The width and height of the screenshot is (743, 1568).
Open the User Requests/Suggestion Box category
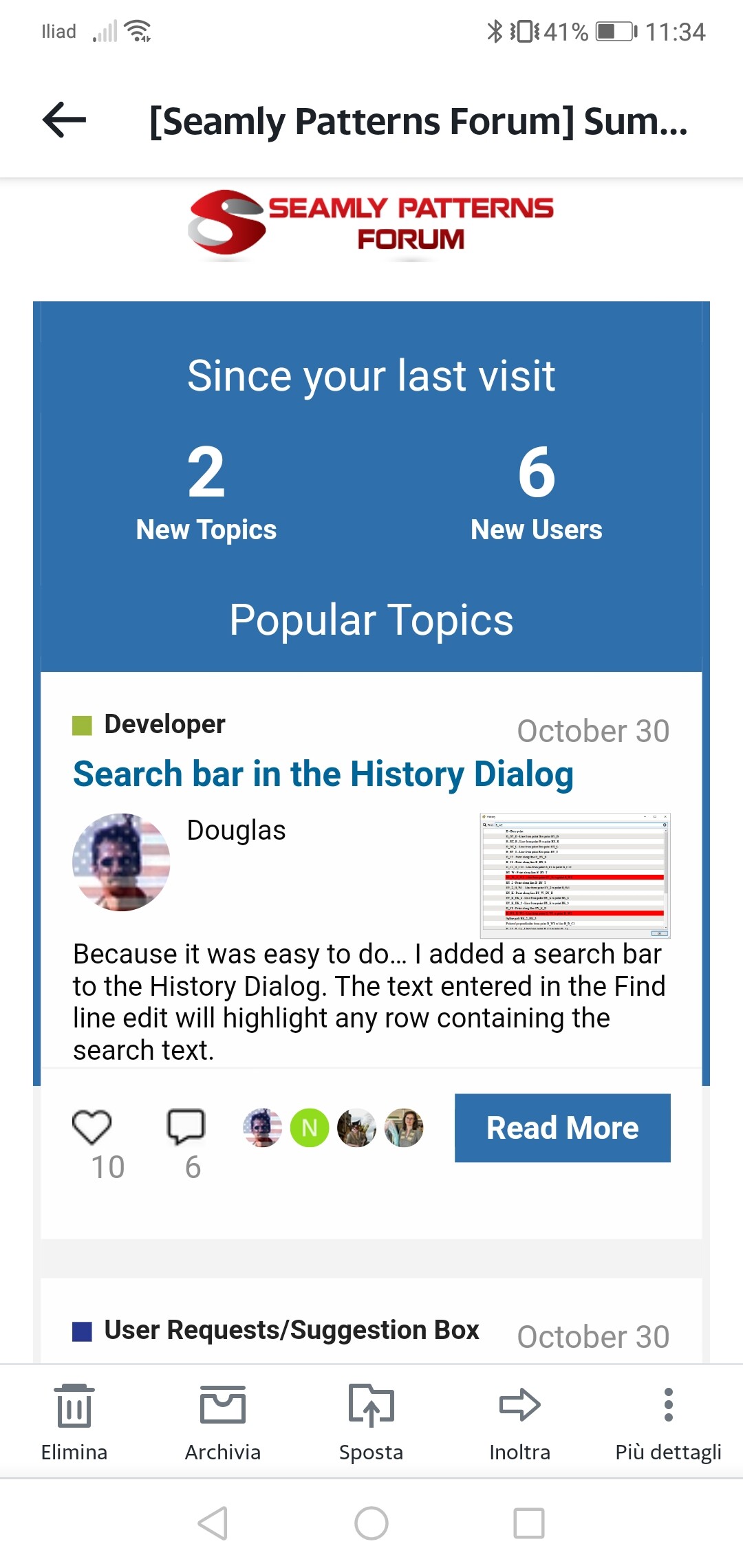(291, 1330)
